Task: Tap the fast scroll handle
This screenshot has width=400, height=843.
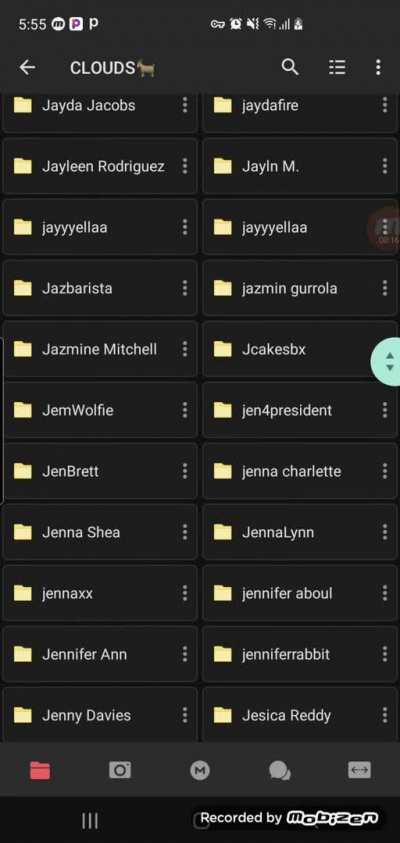Action: 388,361
